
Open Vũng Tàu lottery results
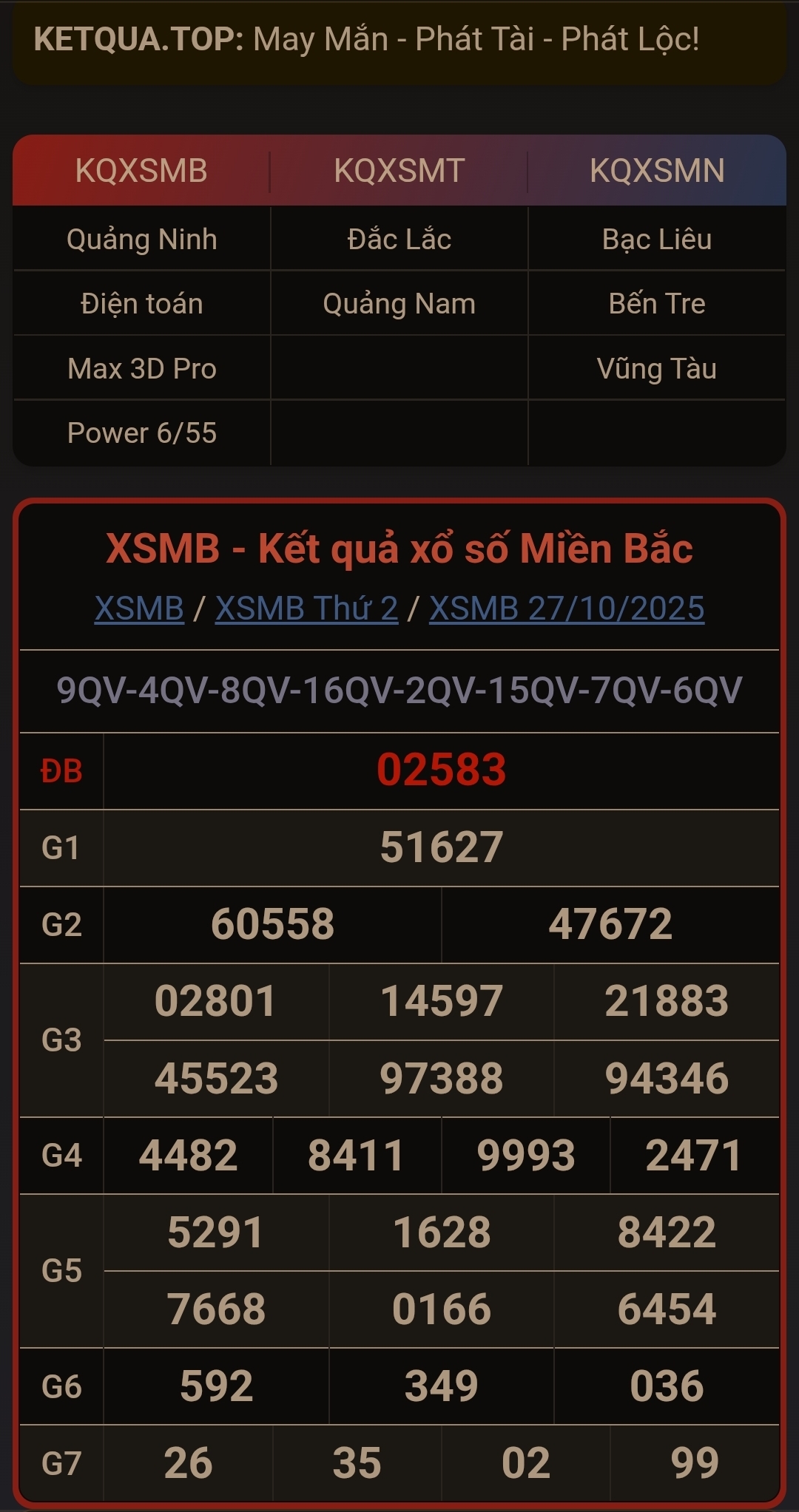coord(657,368)
